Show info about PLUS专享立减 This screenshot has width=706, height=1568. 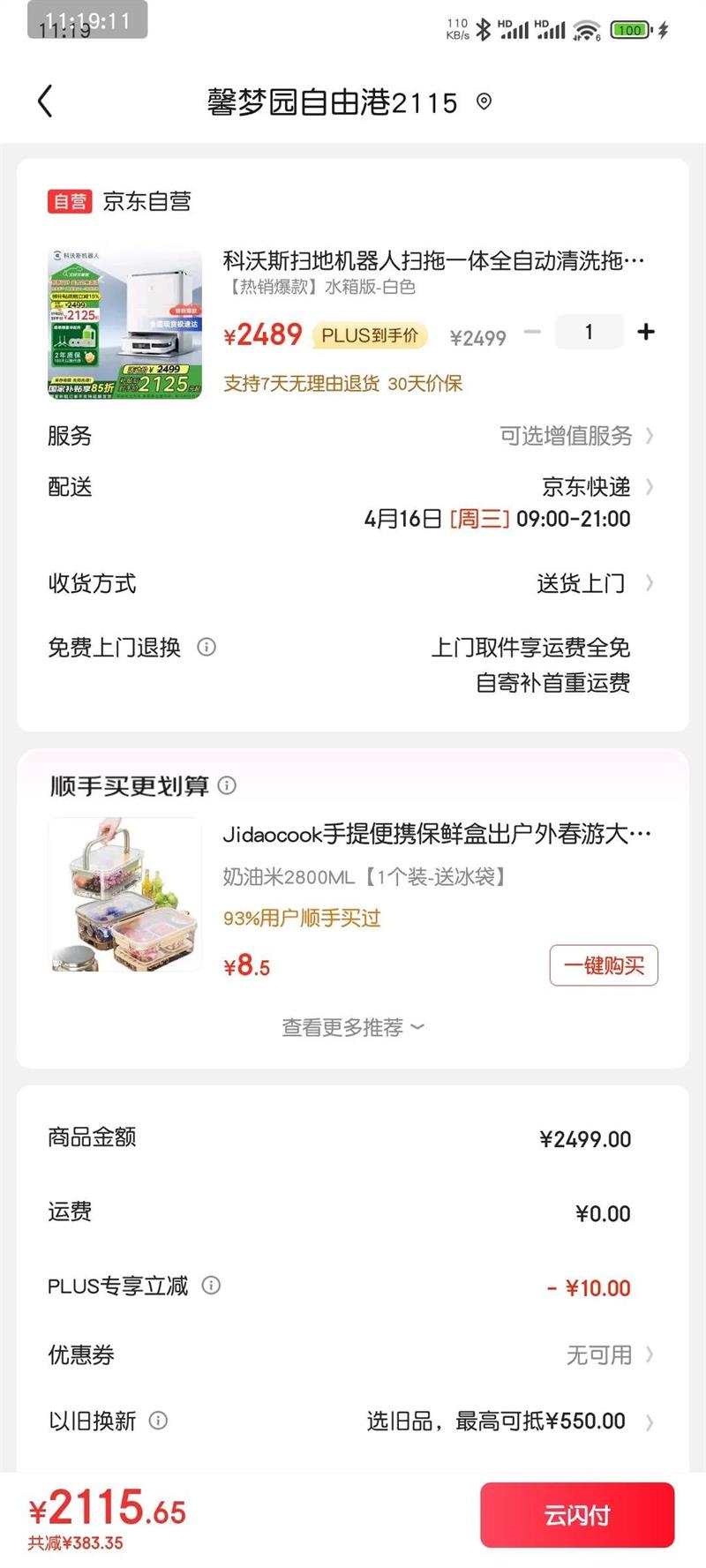tap(211, 1286)
